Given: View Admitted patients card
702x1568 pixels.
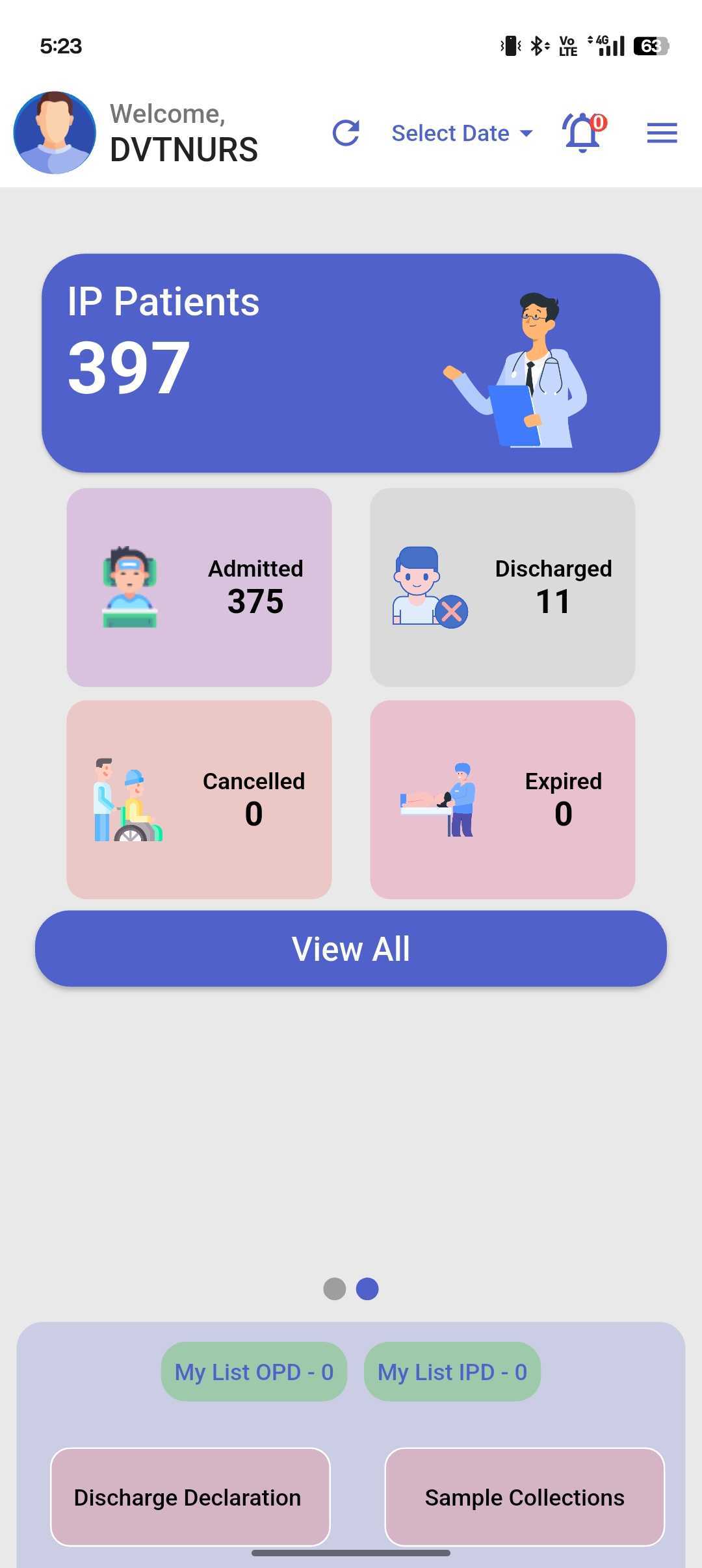Looking at the screenshot, I should pos(199,587).
